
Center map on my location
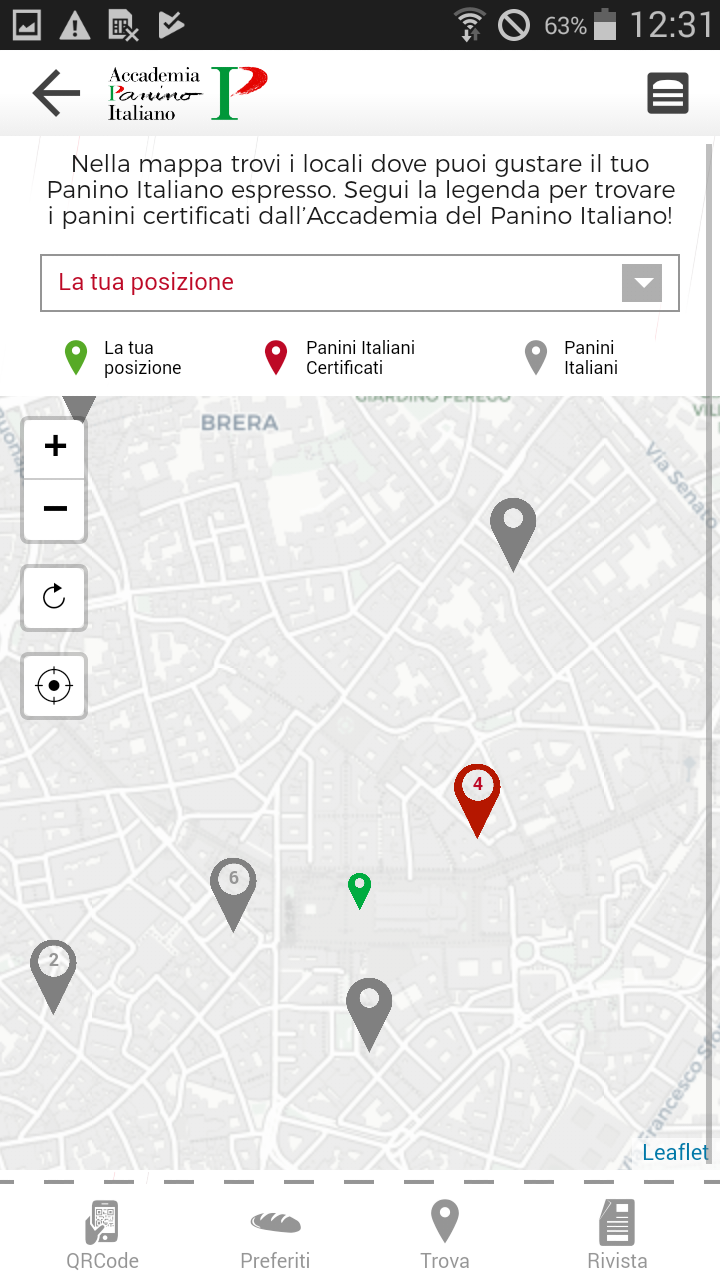(55, 686)
